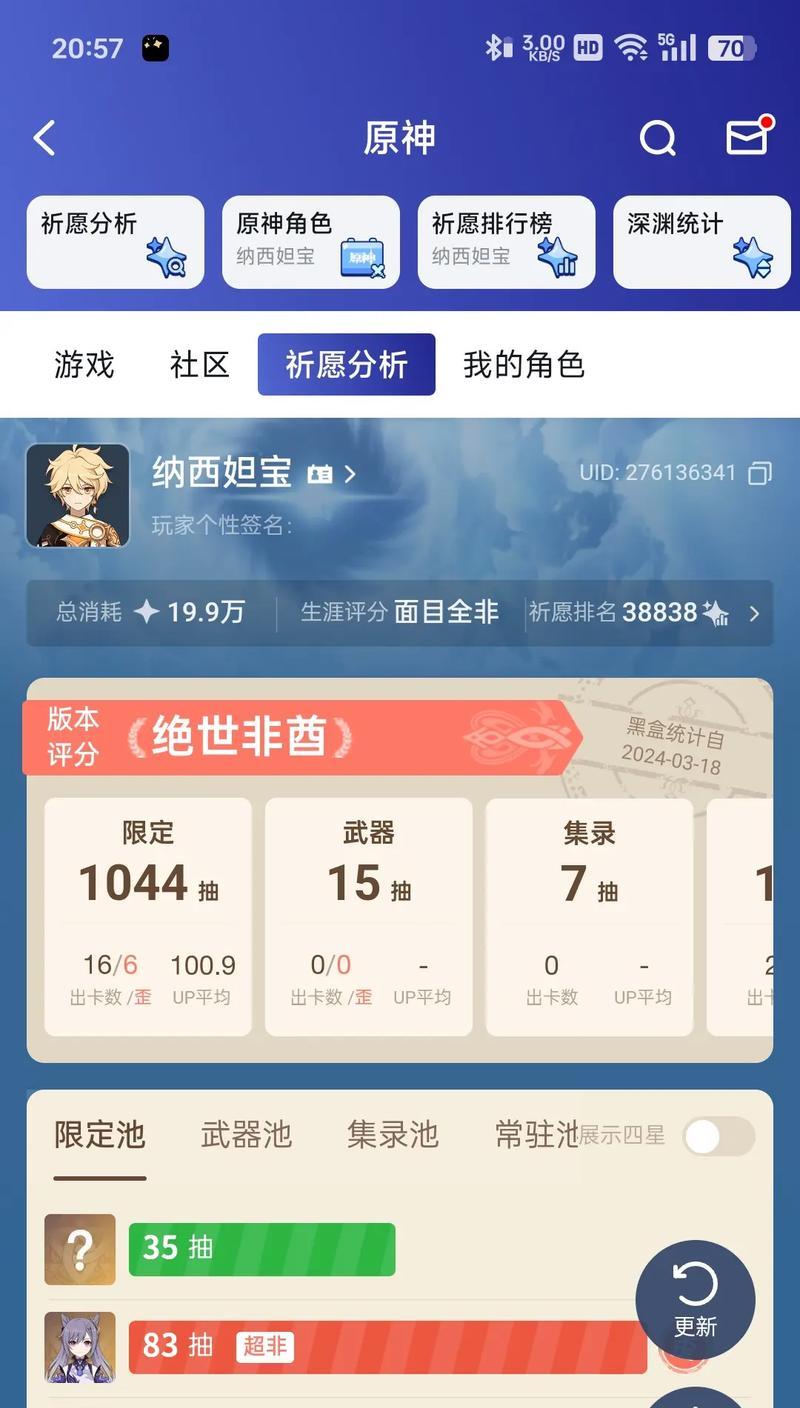Switch to the 集录池 tab
The width and height of the screenshot is (800, 1408).
(392, 1134)
